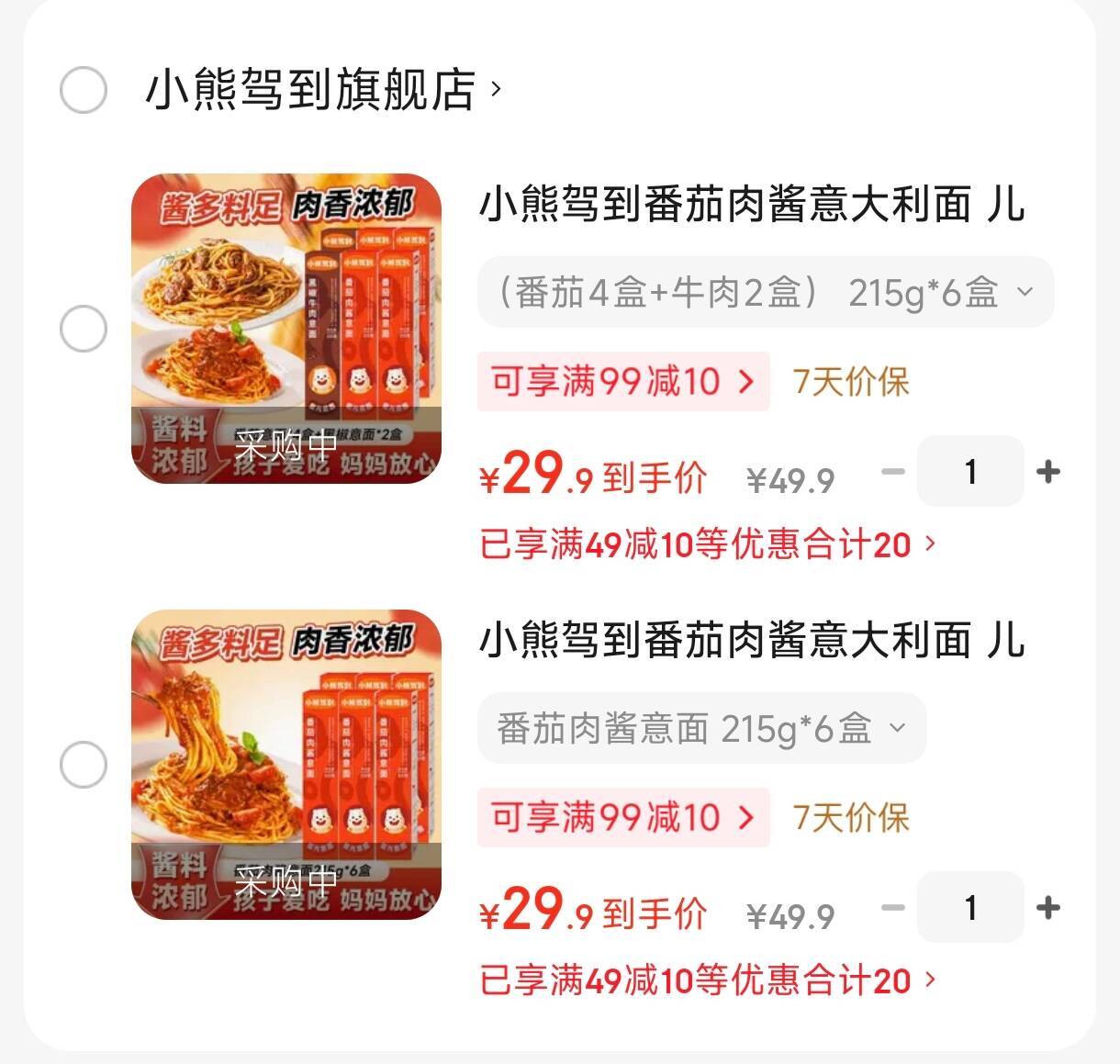Decrease quantity of the 番茄4盒+牛肉2盒 item
Viewport: 1120px width, 1064px height.
(x=893, y=472)
